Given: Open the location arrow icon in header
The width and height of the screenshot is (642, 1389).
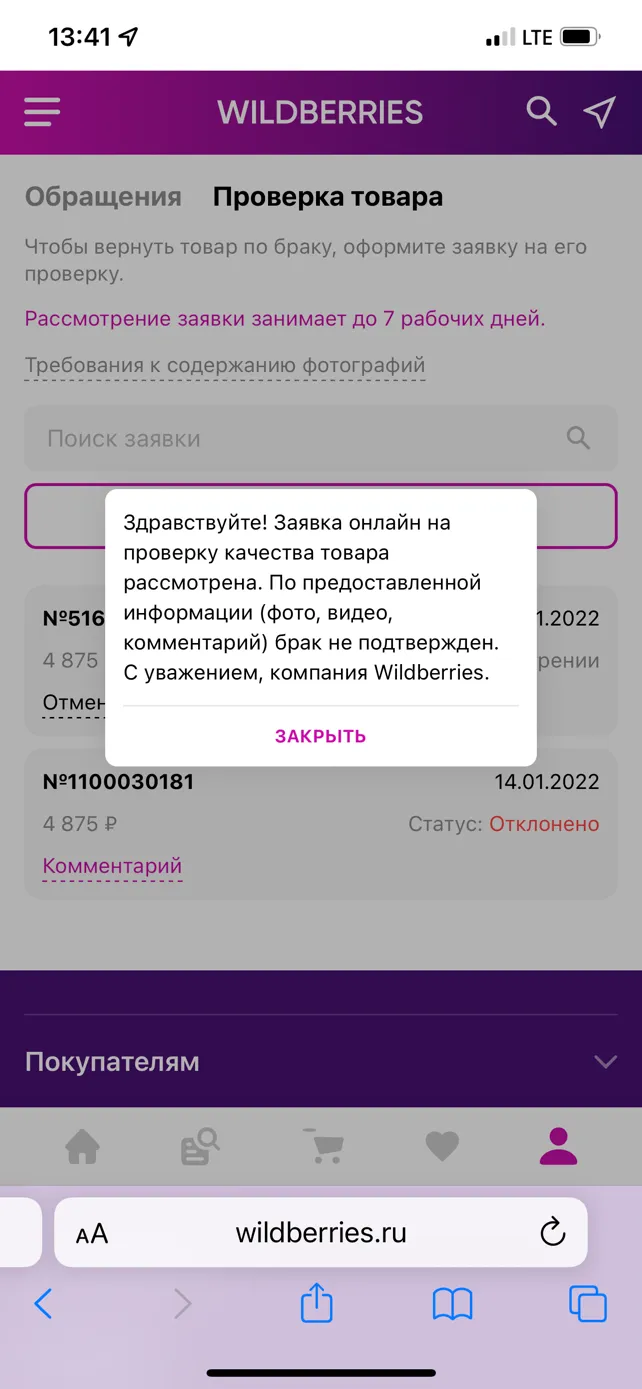Looking at the screenshot, I should [599, 112].
